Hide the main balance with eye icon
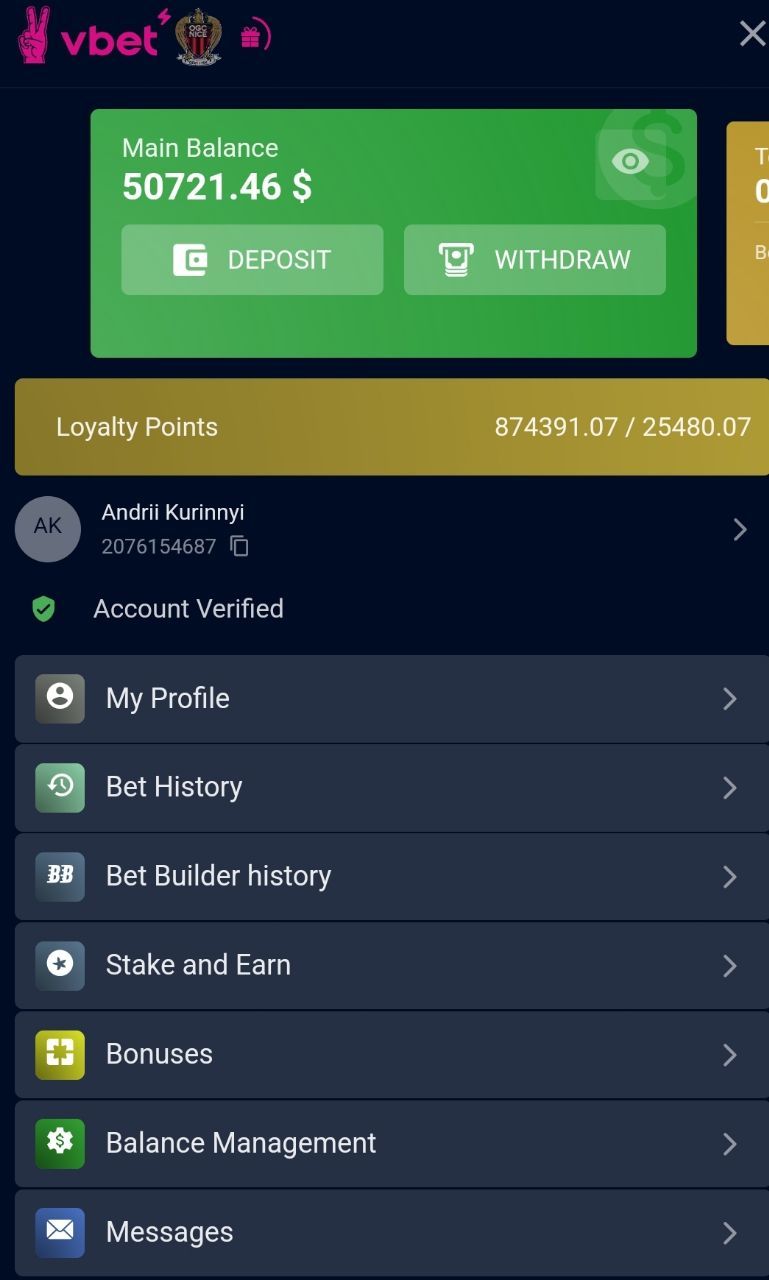769x1280 pixels. [630, 162]
